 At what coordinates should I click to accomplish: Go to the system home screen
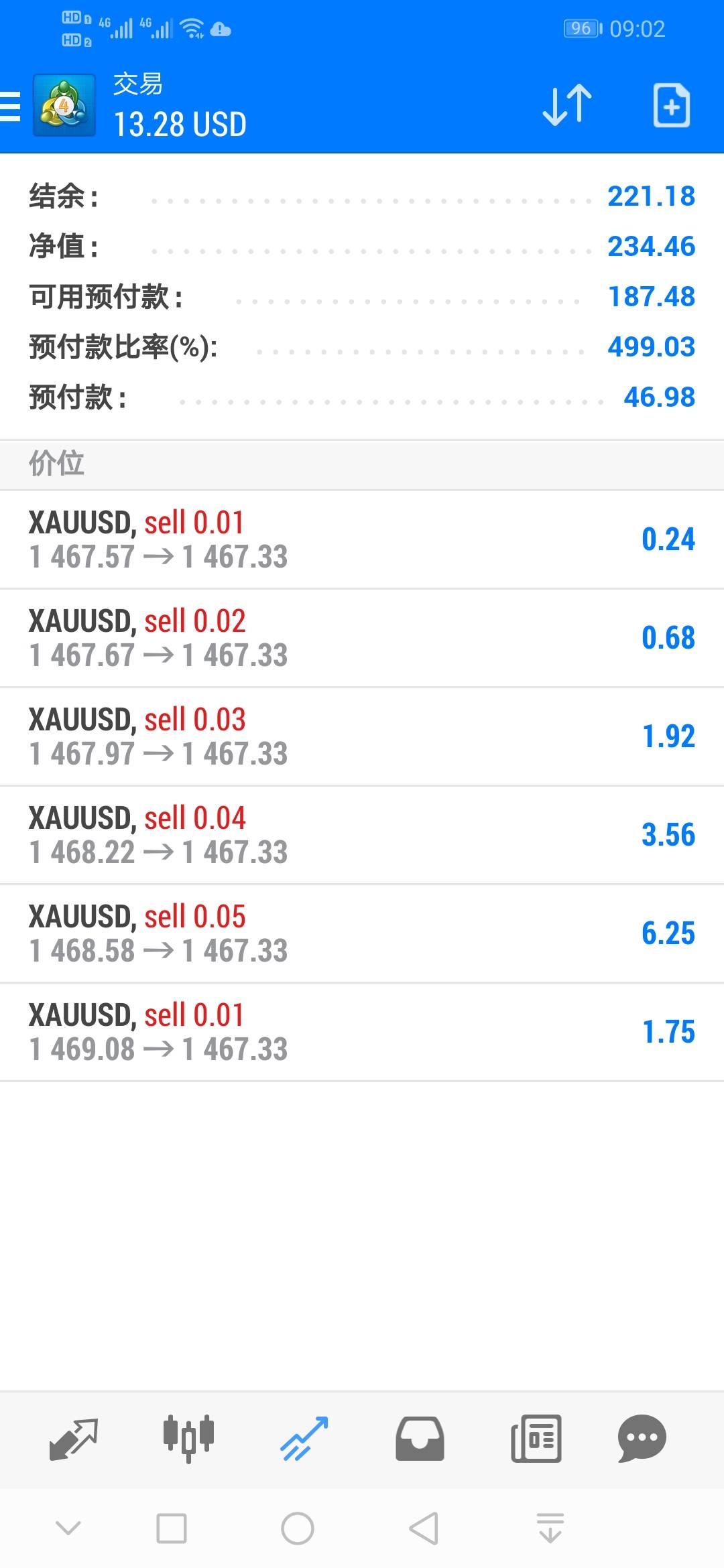tap(298, 1528)
